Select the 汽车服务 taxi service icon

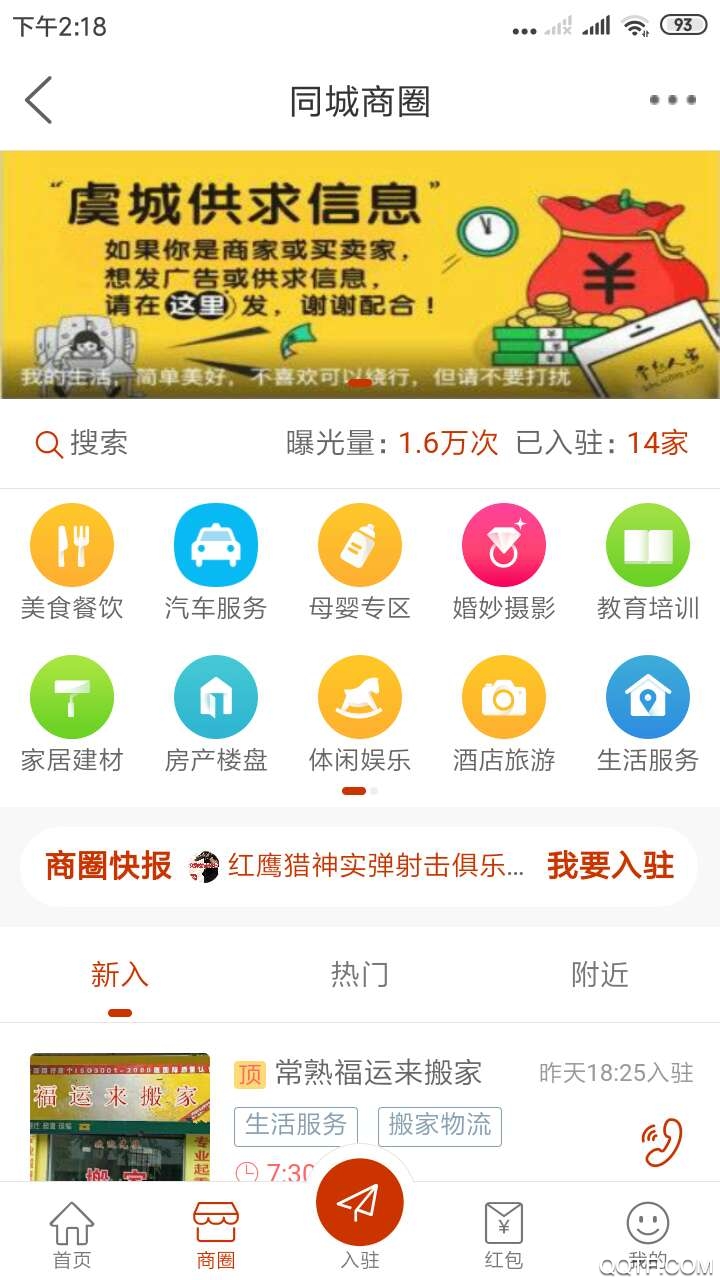coord(216,545)
